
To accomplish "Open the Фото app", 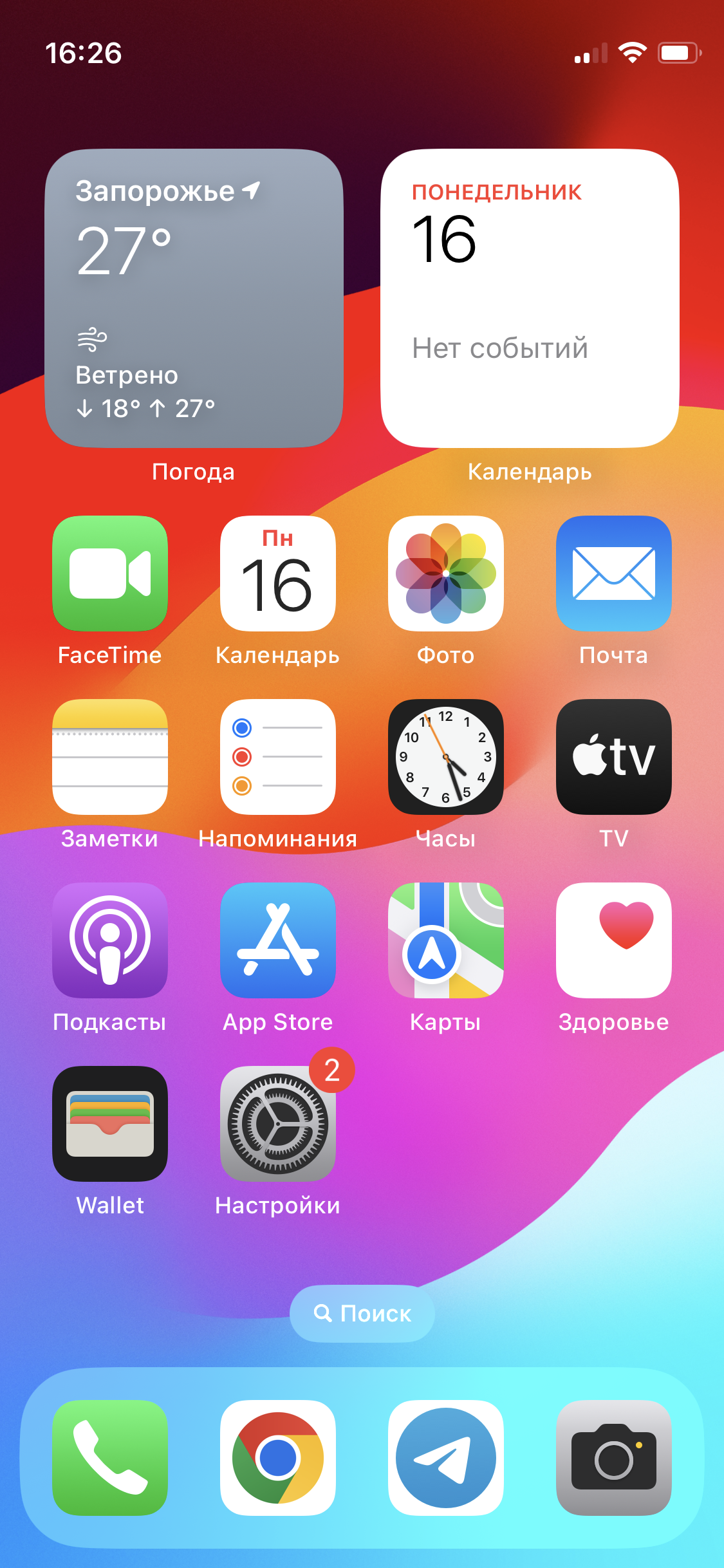I will (x=446, y=573).
